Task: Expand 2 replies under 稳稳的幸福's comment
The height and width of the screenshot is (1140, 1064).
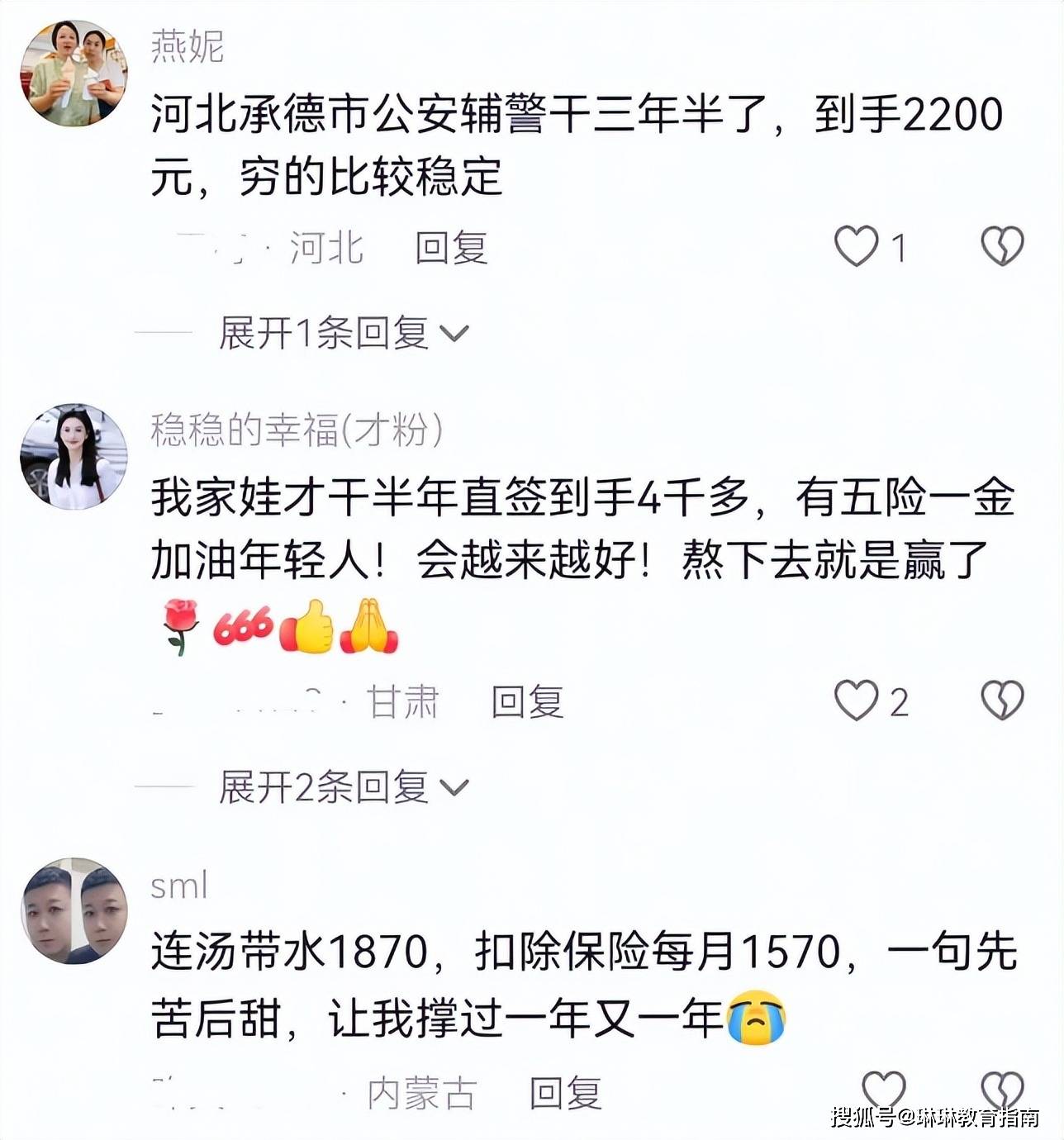Action: [x=342, y=787]
